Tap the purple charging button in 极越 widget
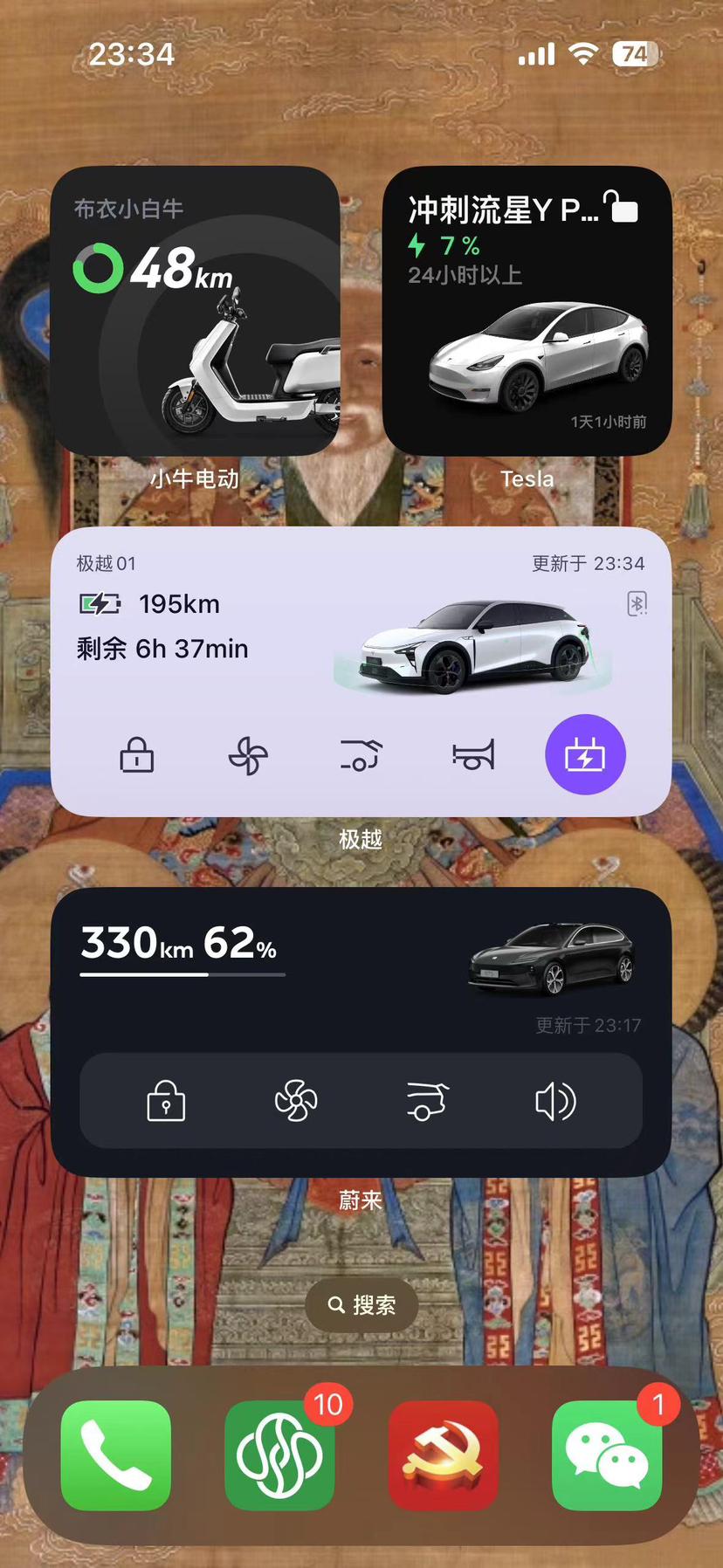 585,755
